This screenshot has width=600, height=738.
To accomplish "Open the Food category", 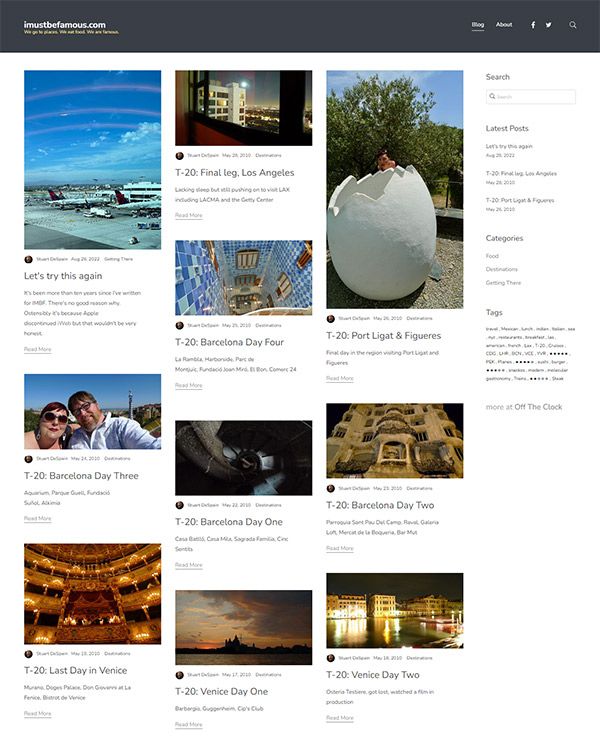I will [492, 256].
